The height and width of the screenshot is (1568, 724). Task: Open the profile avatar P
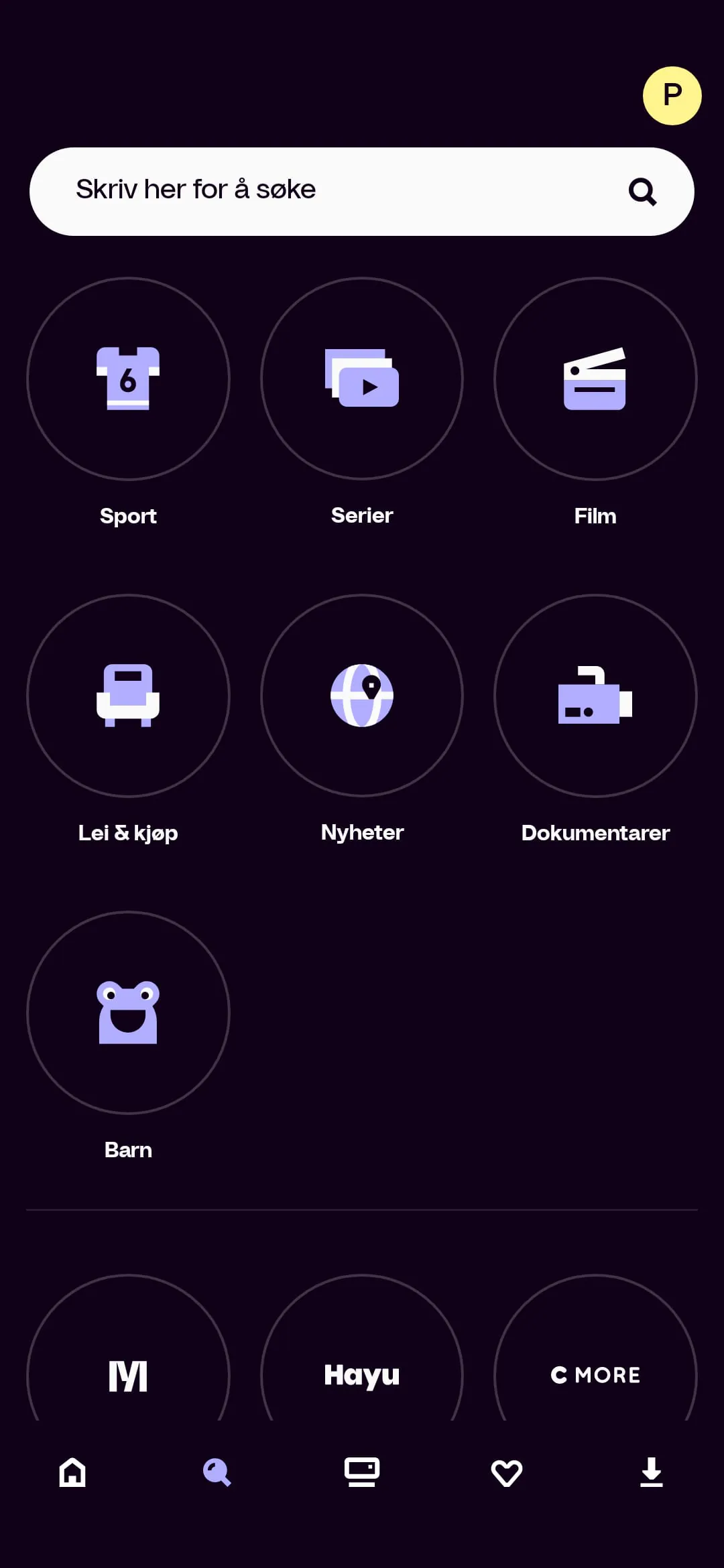coord(672,96)
